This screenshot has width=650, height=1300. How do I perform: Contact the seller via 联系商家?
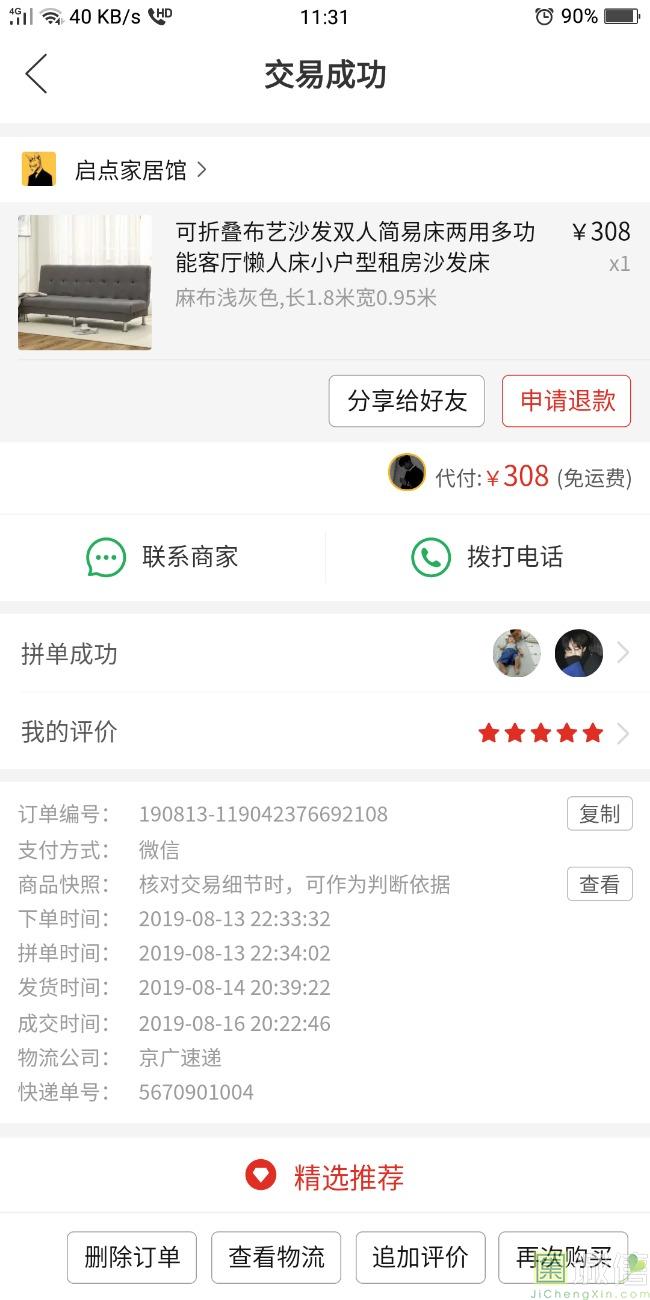click(163, 557)
